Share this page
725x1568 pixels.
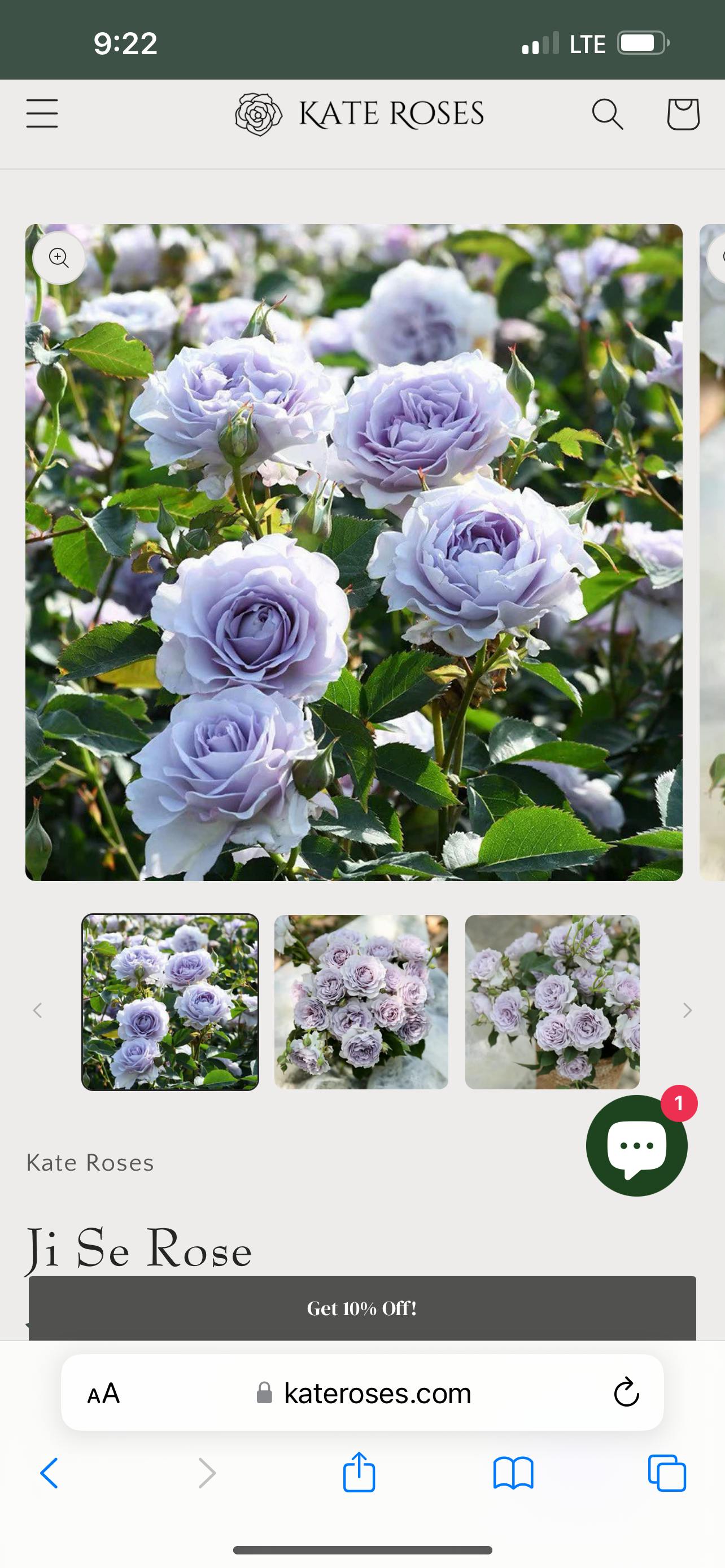click(359, 1473)
